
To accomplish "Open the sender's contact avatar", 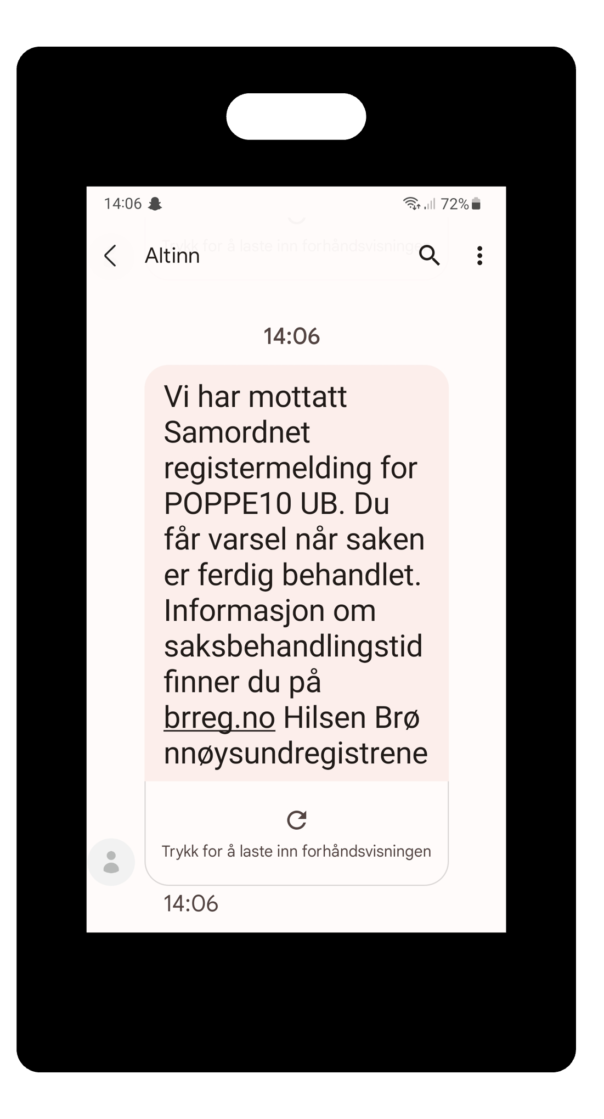I will pyautogui.click(x=111, y=861).
